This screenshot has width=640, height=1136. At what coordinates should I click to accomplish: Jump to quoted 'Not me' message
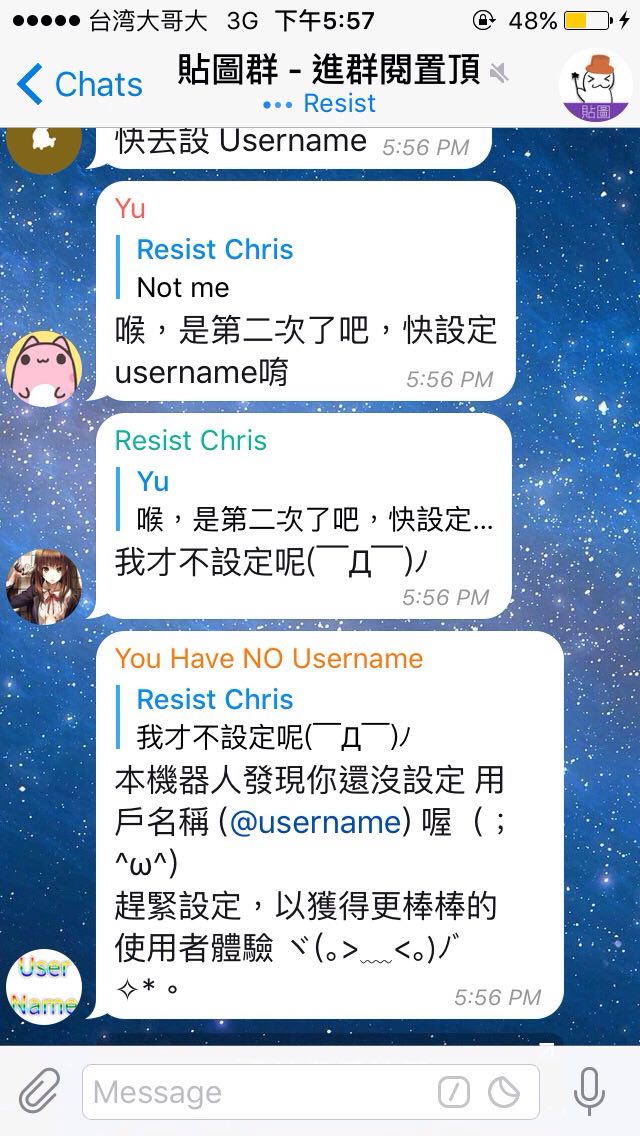point(215,268)
